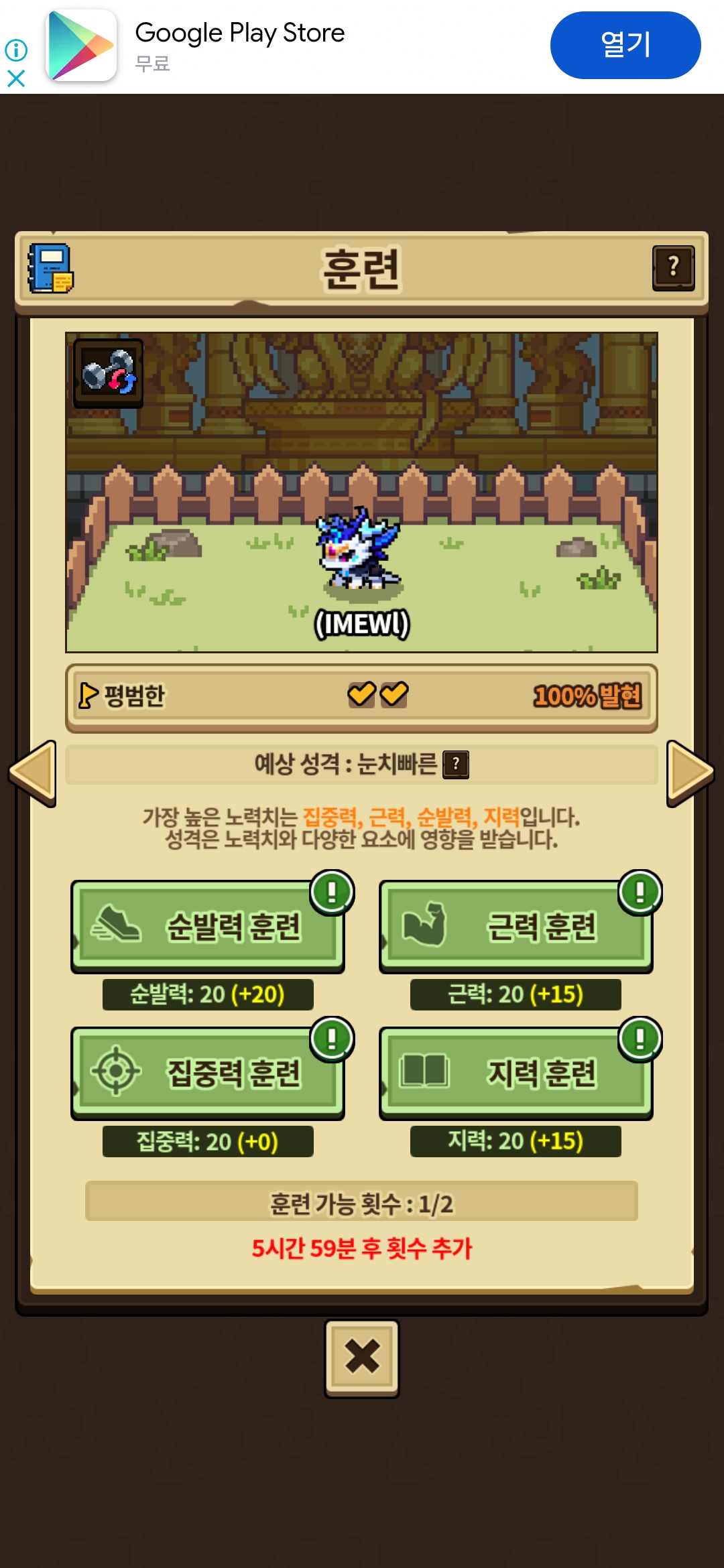
Task: Start 근력 훈련
Action: pyautogui.click(x=516, y=926)
